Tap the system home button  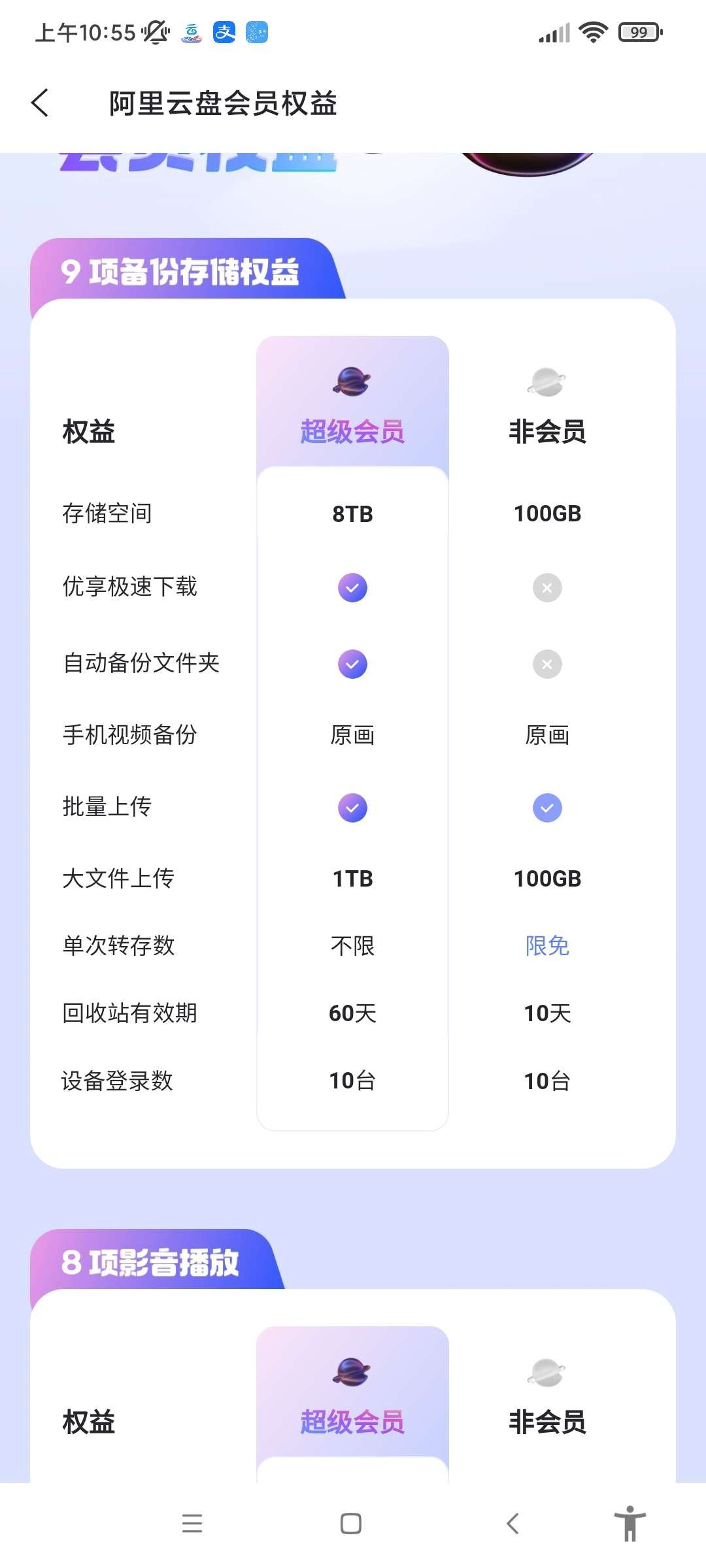point(351,1524)
